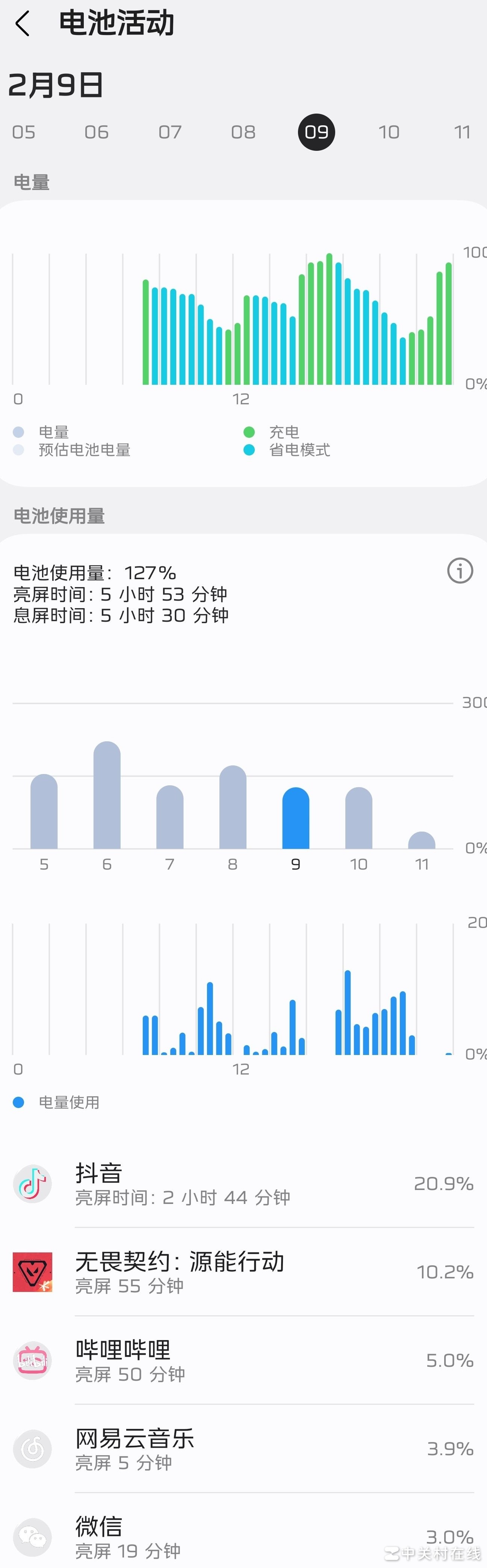
Task: Select date 07 in the day strip
Action: pyautogui.click(x=170, y=132)
